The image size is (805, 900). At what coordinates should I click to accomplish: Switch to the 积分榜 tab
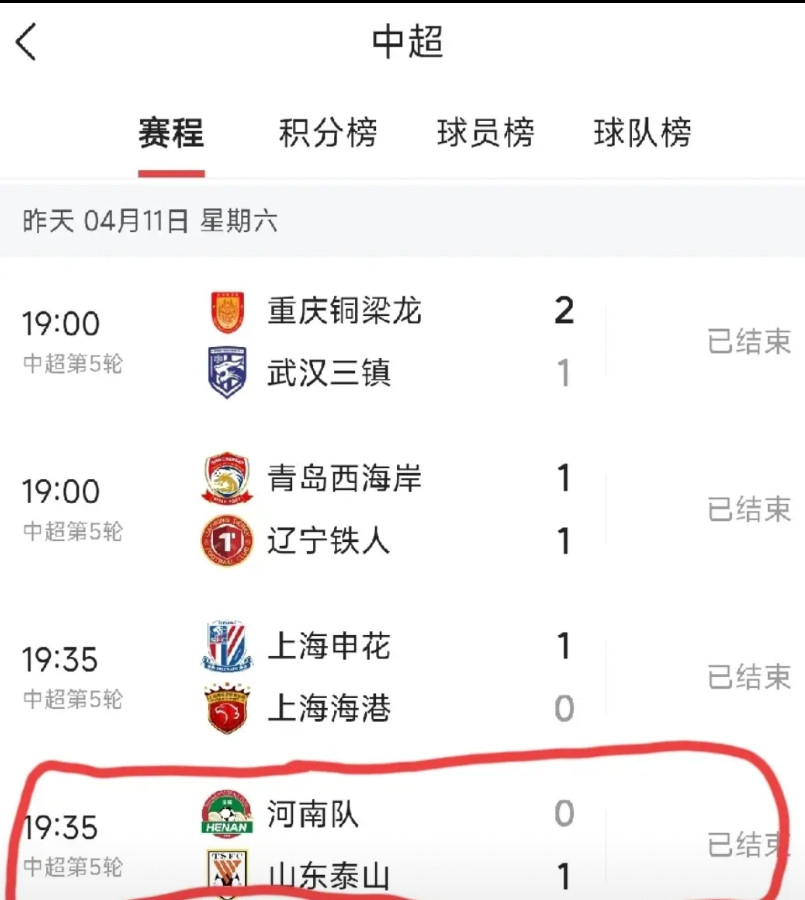pyautogui.click(x=328, y=134)
